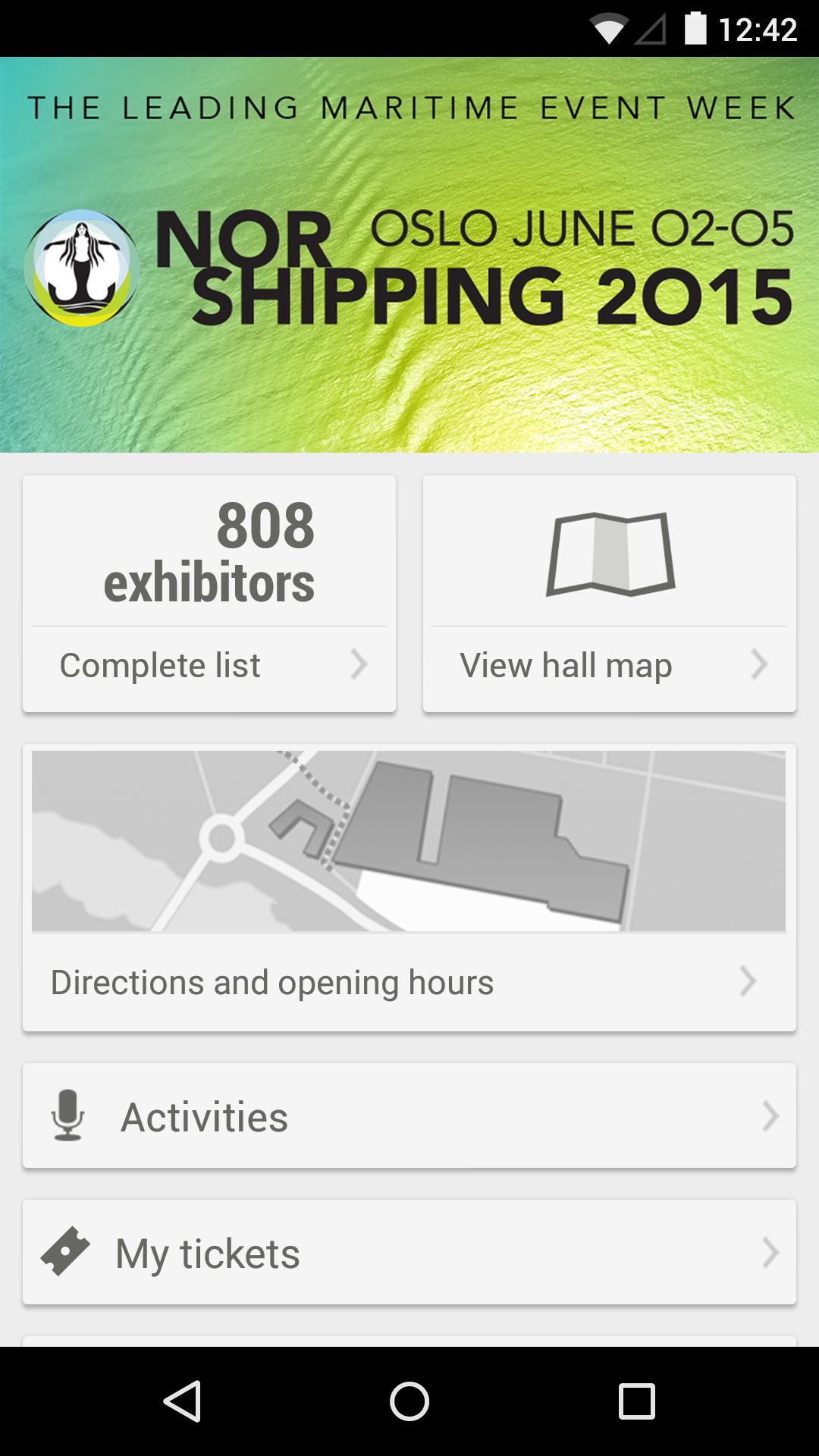Open the complete list of 808 exhibitors
The height and width of the screenshot is (1456, 819).
(x=209, y=666)
